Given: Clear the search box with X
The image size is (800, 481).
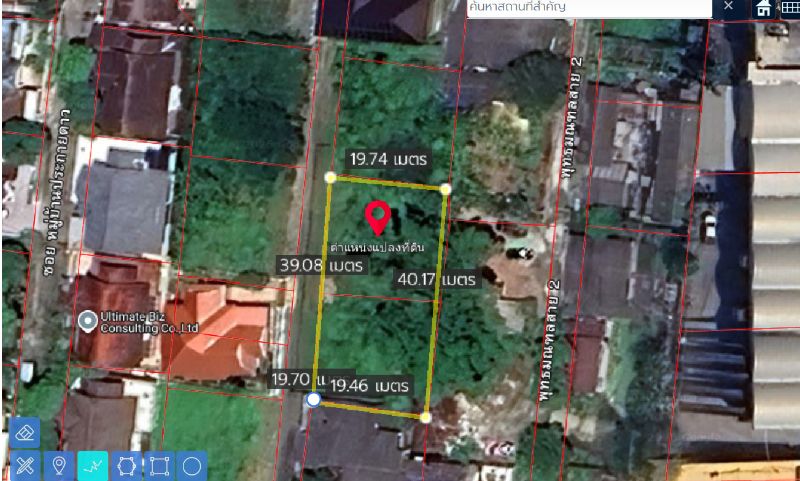Looking at the screenshot, I should (x=729, y=7).
